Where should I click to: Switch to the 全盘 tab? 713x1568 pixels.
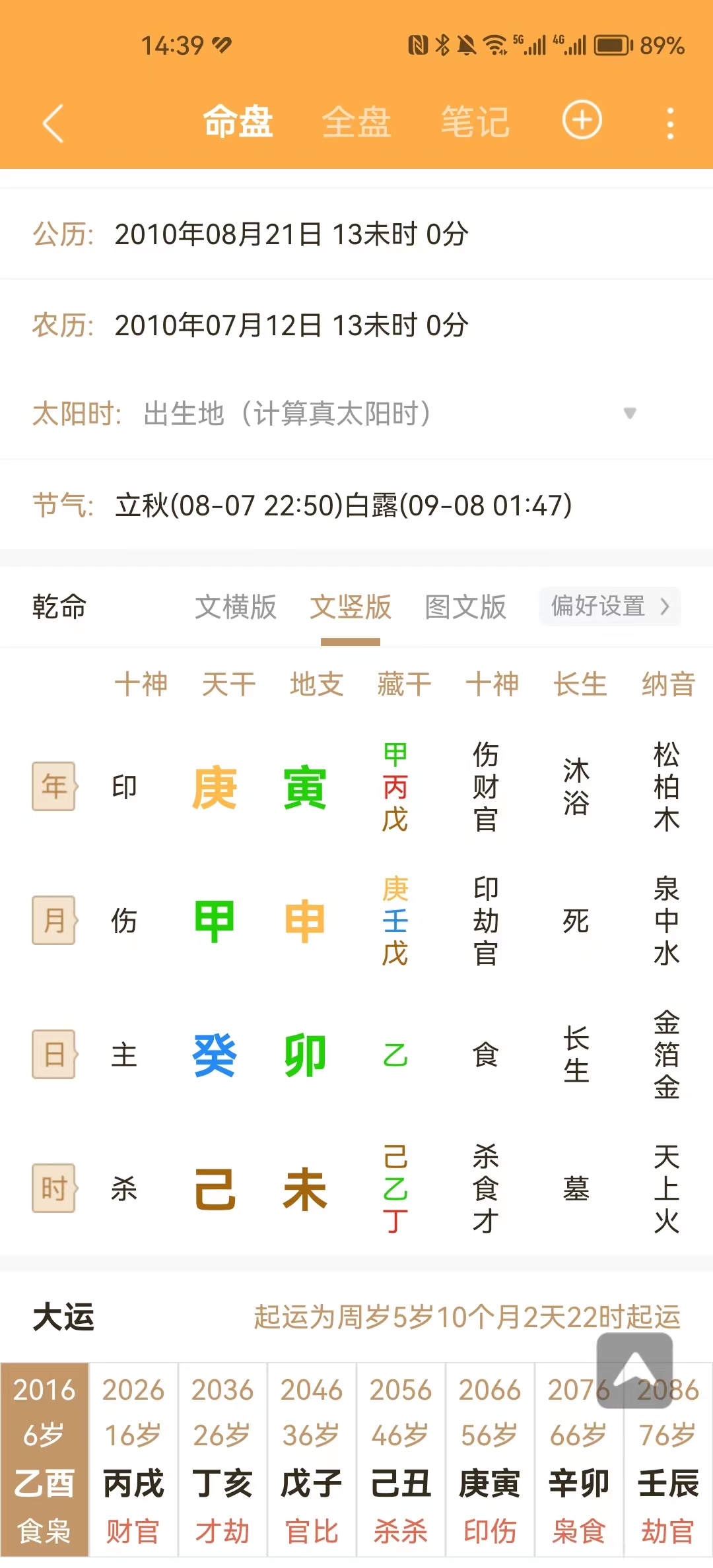point(356,122)
